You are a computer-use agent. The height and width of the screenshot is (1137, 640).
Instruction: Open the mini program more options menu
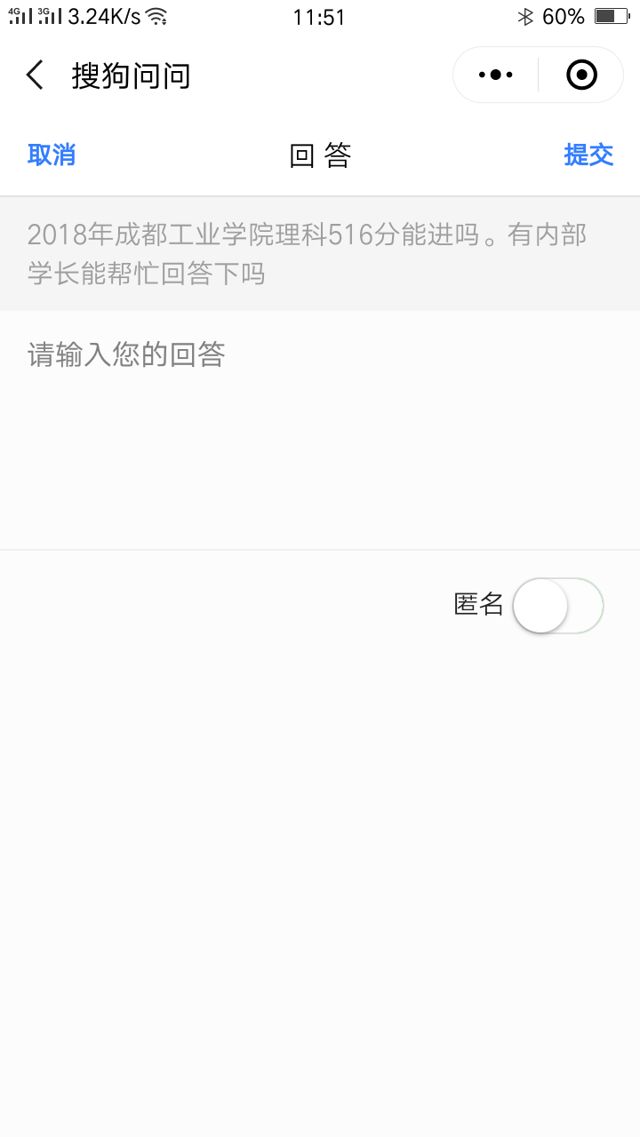tap(496, 75)
